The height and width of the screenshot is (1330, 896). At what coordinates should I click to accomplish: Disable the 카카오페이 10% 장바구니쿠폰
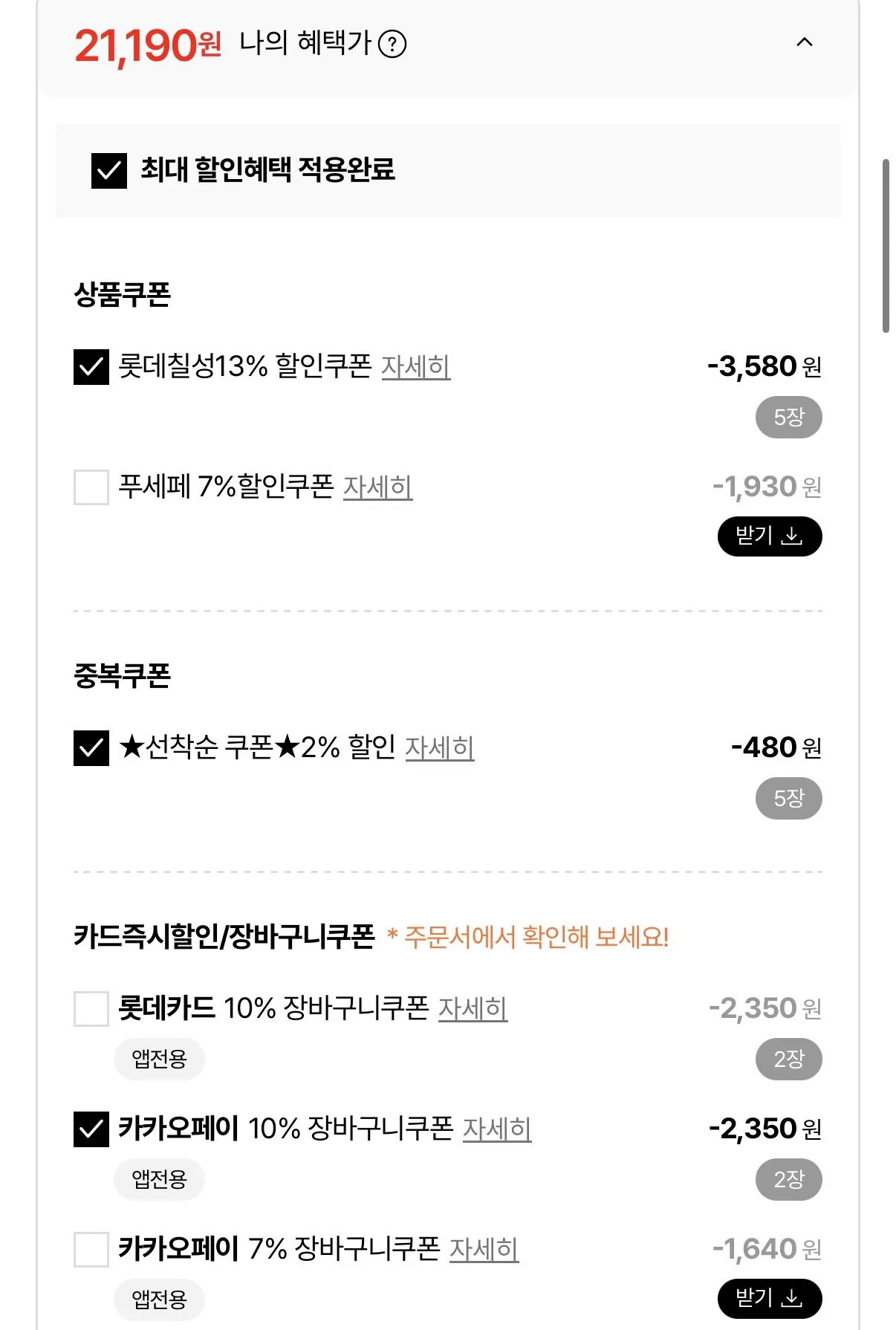point(91,1130)
